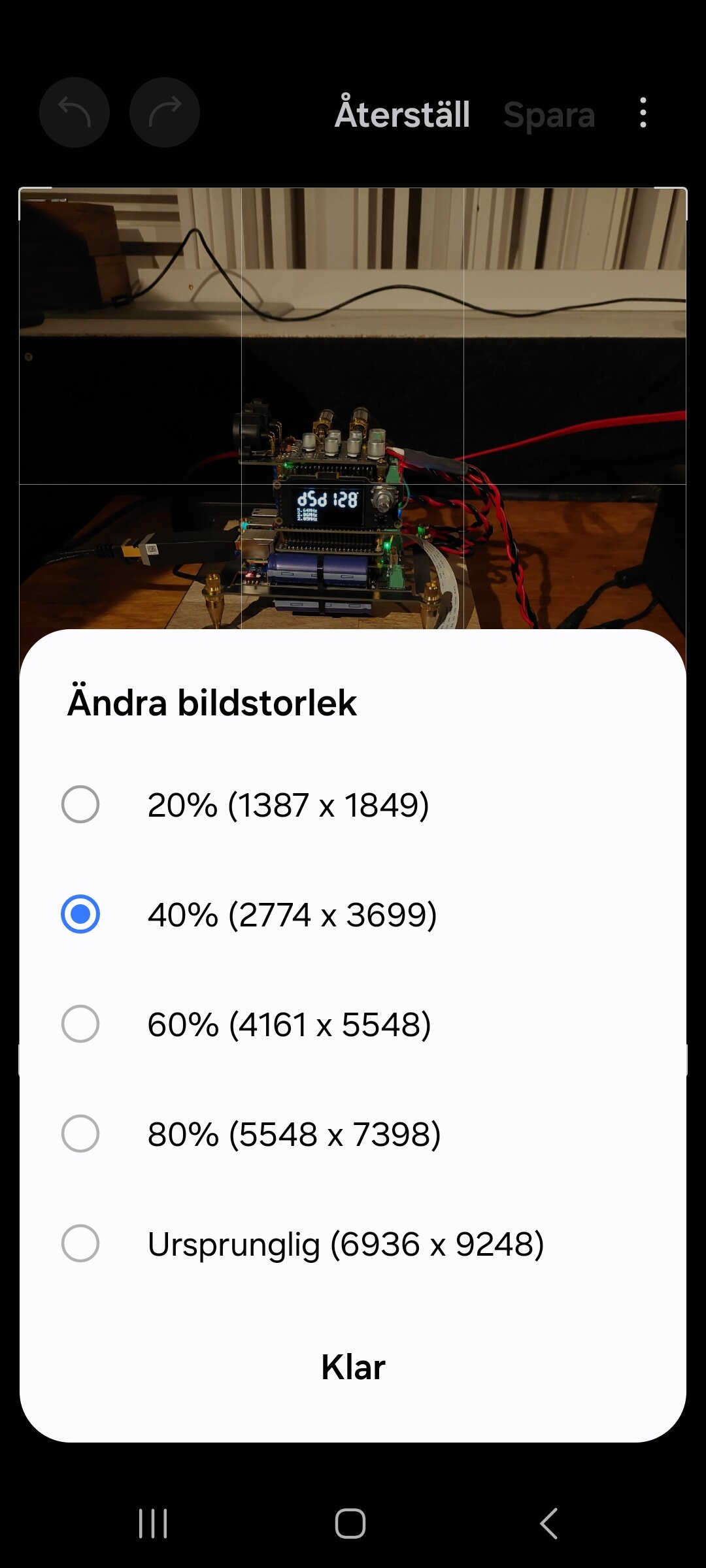Confirm with the Klar button
Viewport: 706px width, 1568px height.
coord(353,1367)
